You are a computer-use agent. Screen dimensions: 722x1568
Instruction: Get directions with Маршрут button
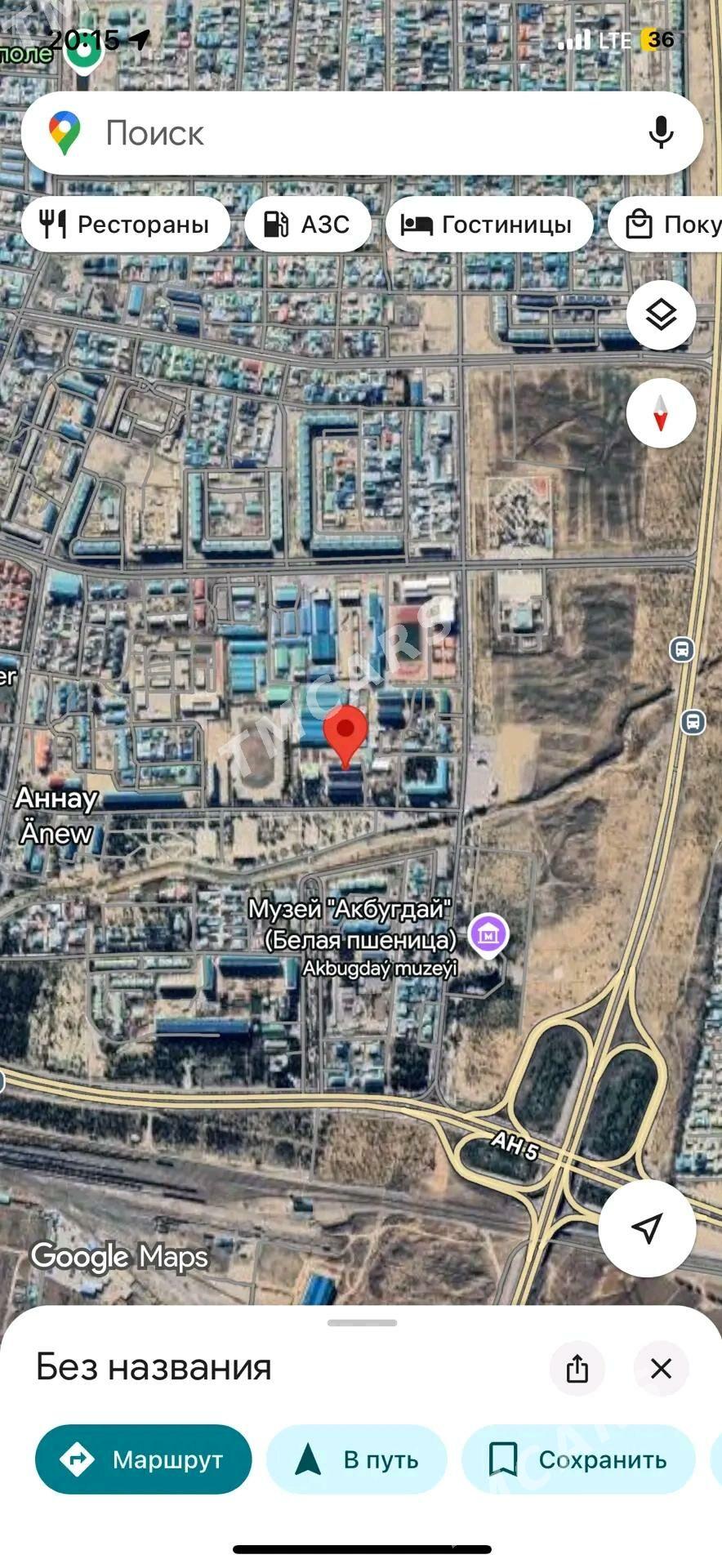coord(143,1459)
